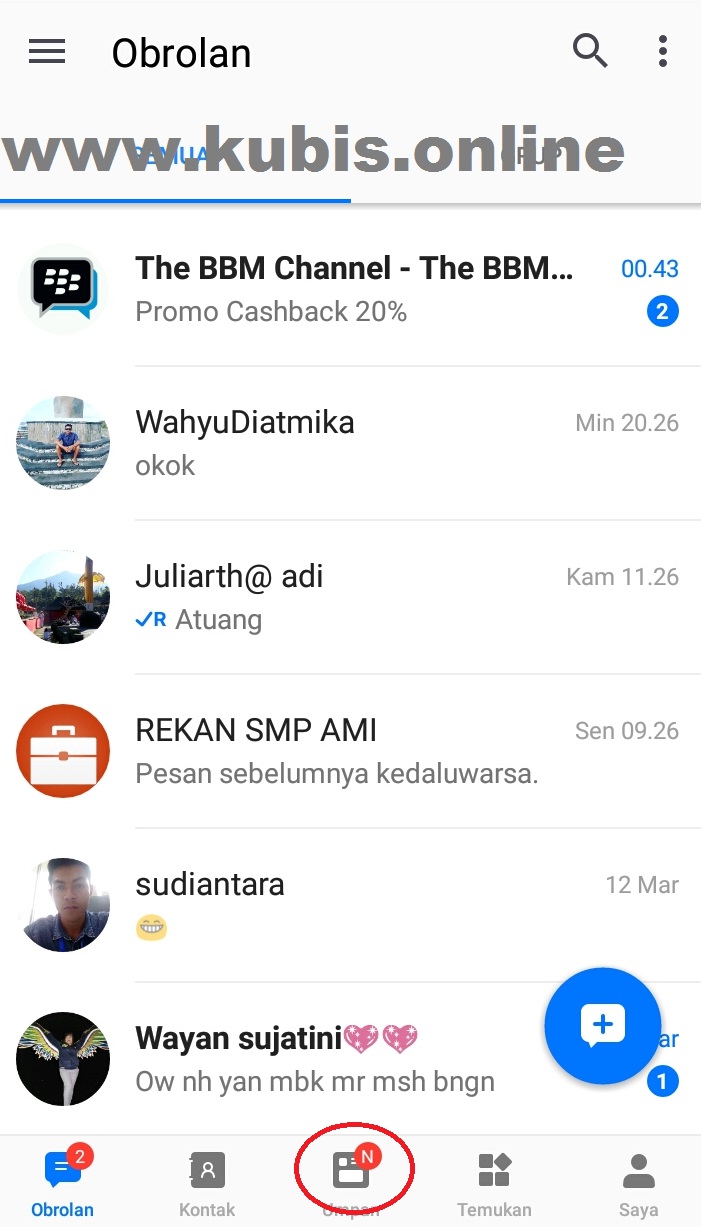Tap the Obrolan tab
Image resolution: width=701 pixels, height=1227 pixels.
coord(62,1183)
